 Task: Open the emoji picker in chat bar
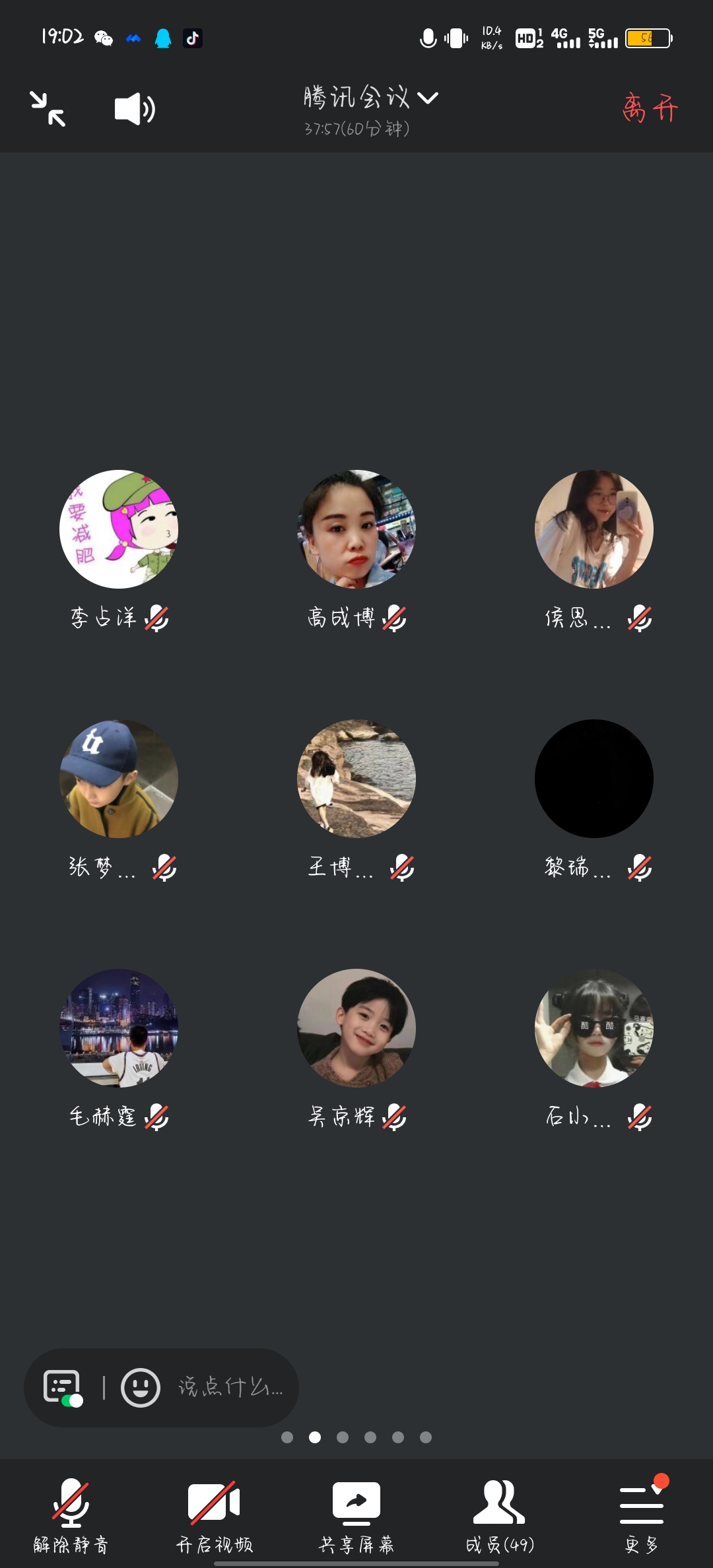tap(140, 1387)
